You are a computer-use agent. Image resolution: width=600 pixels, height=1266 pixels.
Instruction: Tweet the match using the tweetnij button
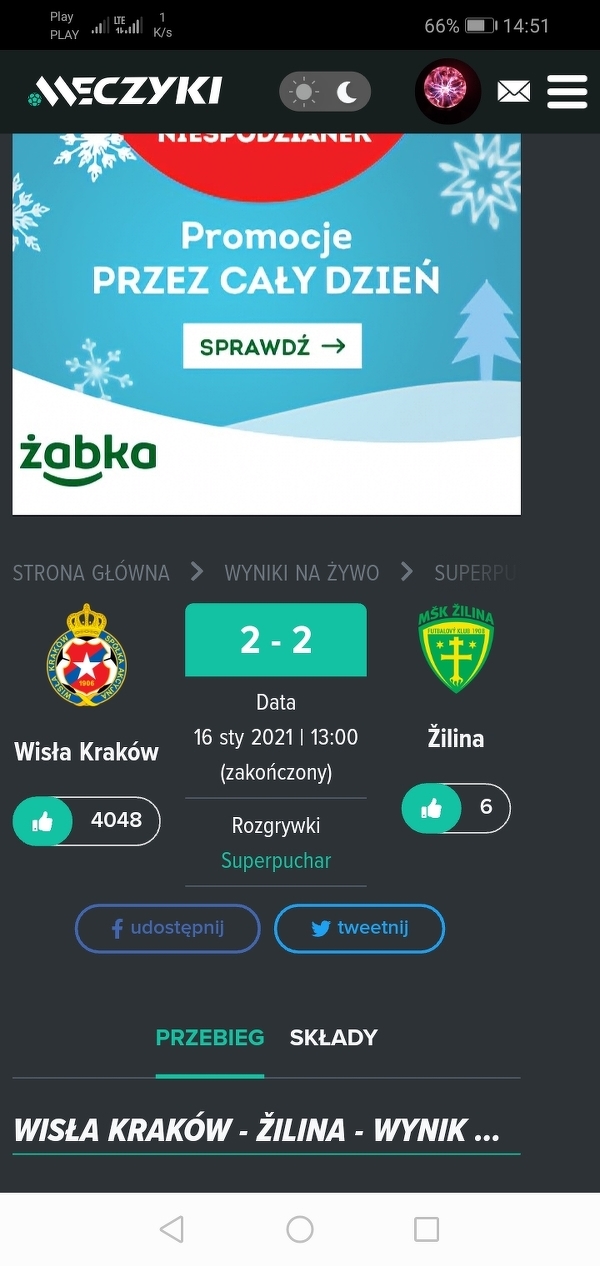pyautogui.click(x=359, y=928)
